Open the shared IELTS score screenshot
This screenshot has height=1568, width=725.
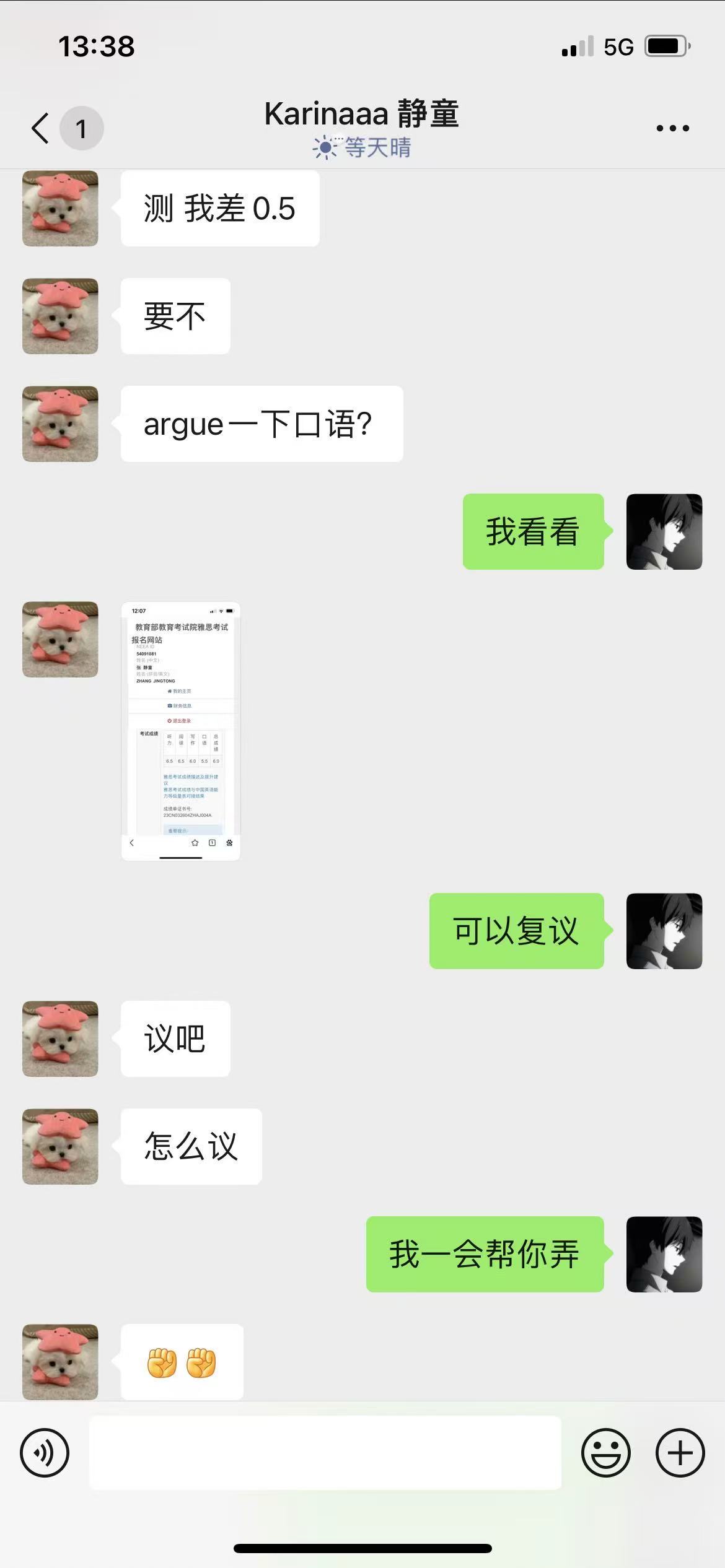(180, 731)
